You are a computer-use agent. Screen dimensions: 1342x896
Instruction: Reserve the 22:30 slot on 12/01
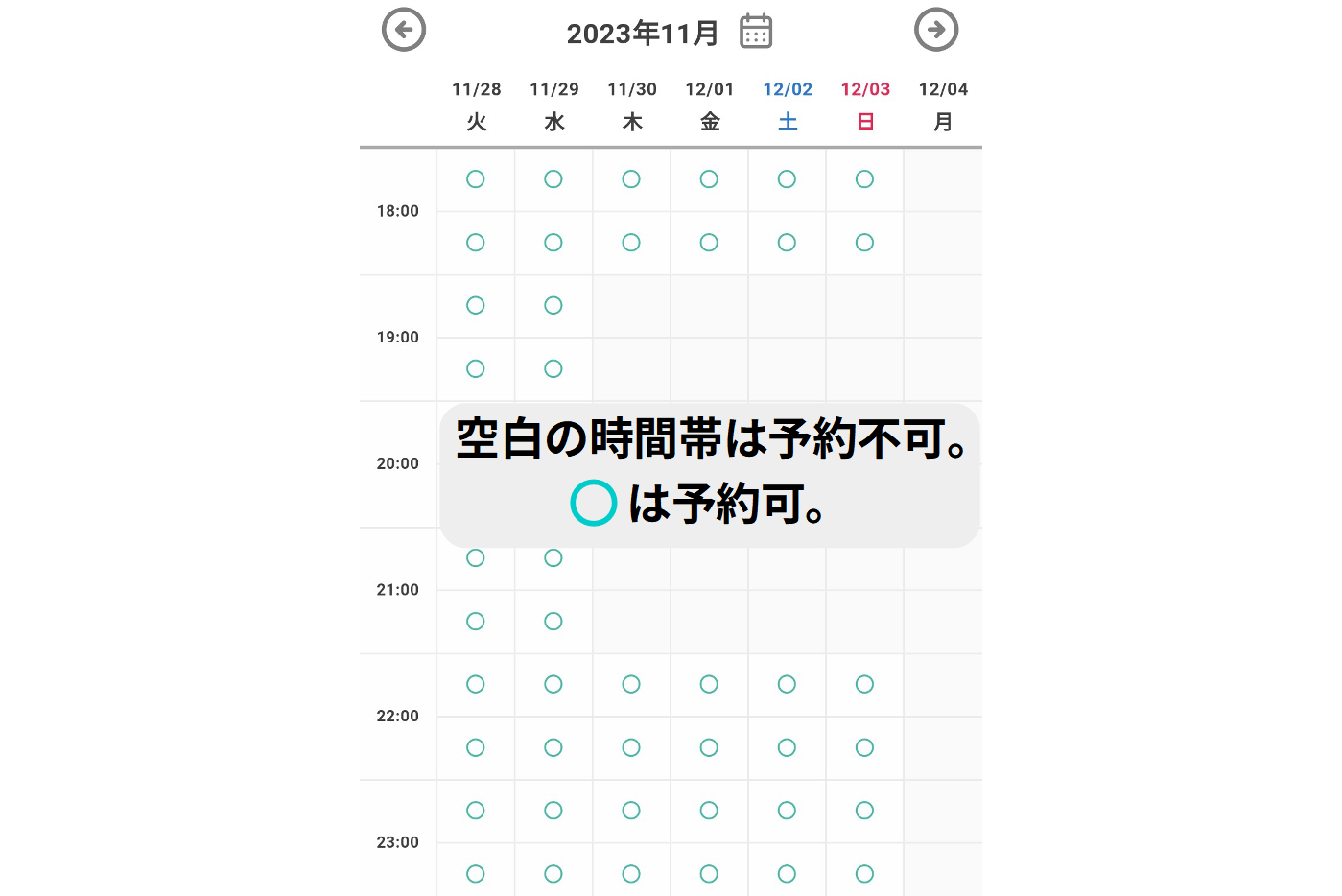[x=709, y=747]
